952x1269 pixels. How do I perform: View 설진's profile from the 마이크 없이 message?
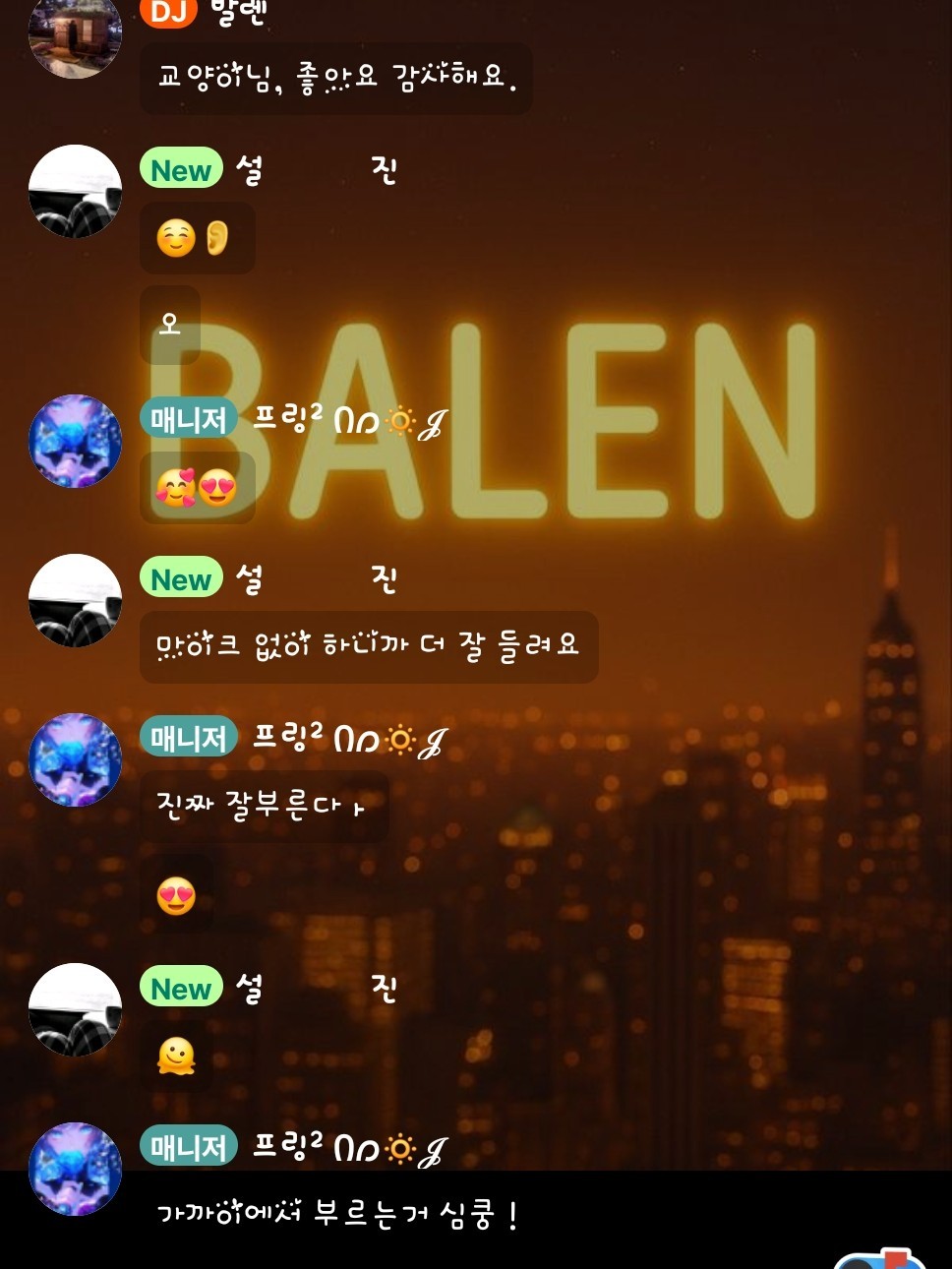tap(75, 601)
